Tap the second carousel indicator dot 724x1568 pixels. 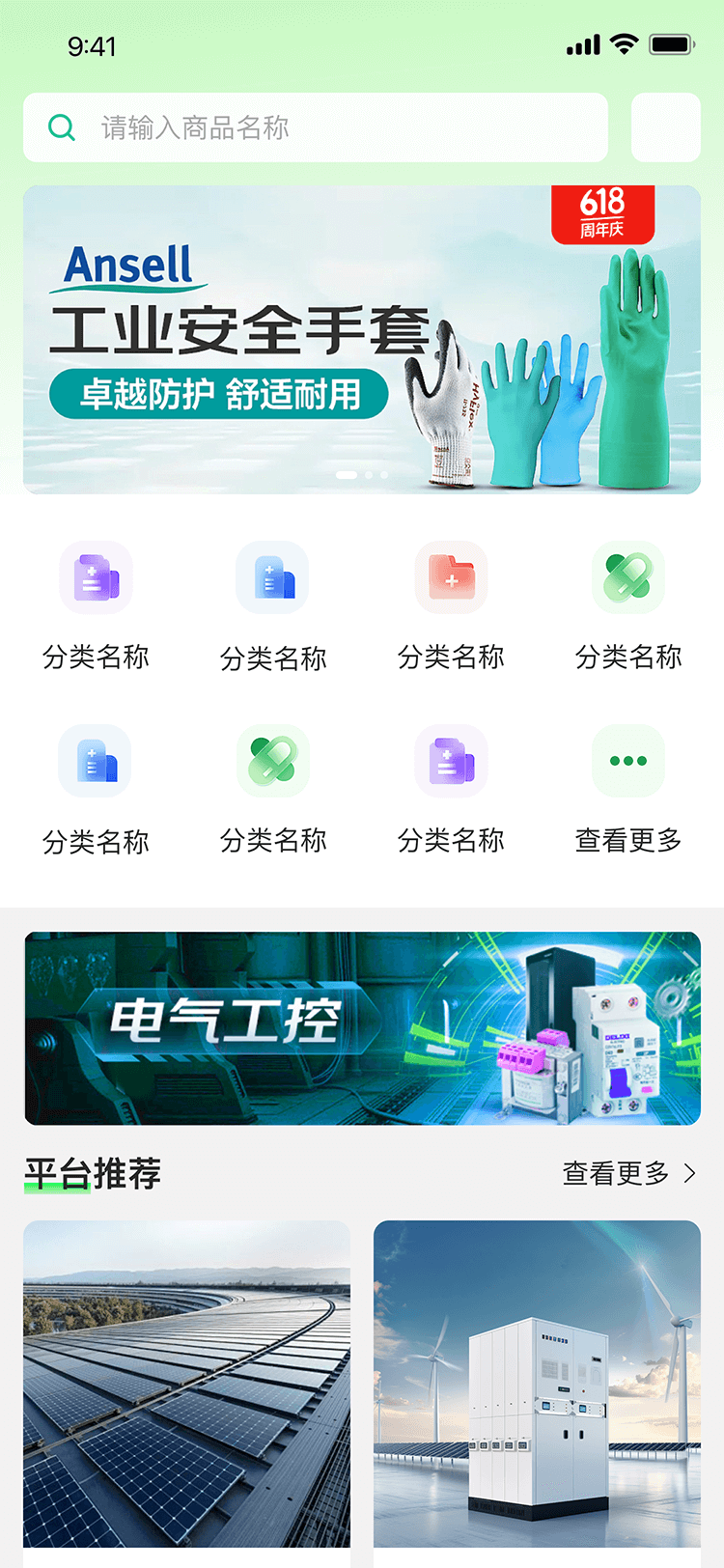(x=367, y=474)
